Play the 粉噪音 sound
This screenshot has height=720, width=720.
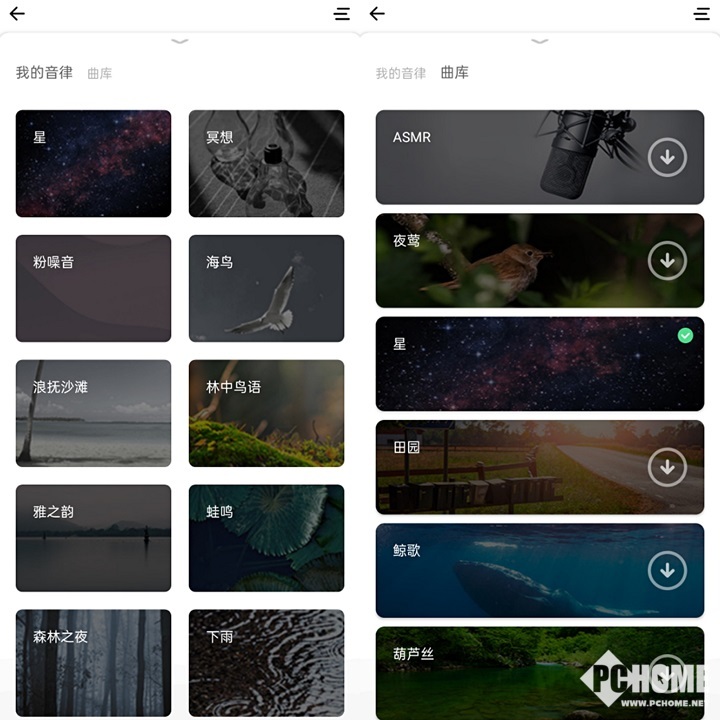[x=93, y=288]
